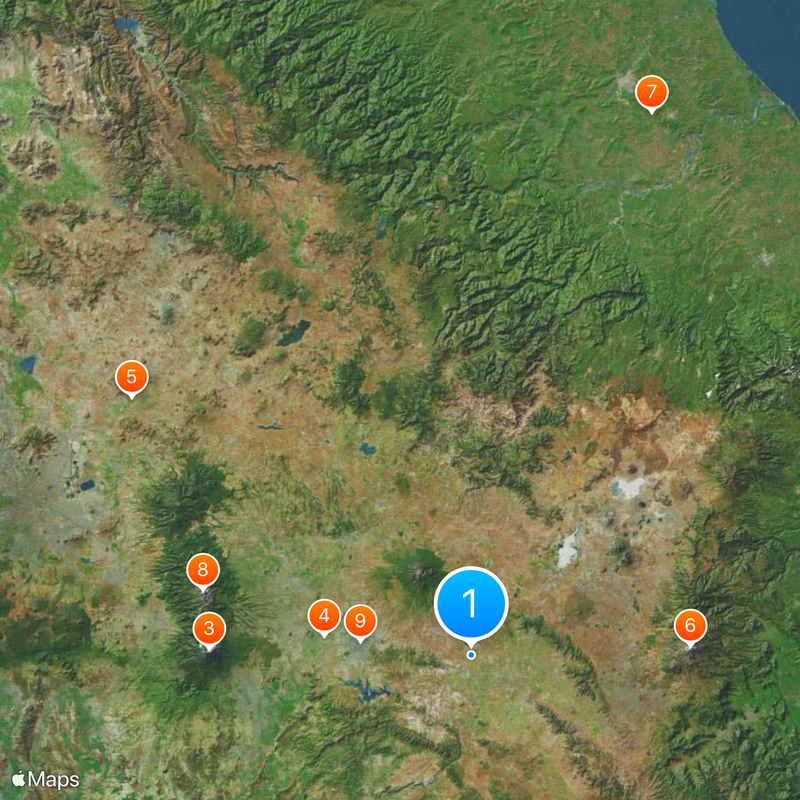
Task: Open the orange pin numbered 7
Action: tap(651, 92)
